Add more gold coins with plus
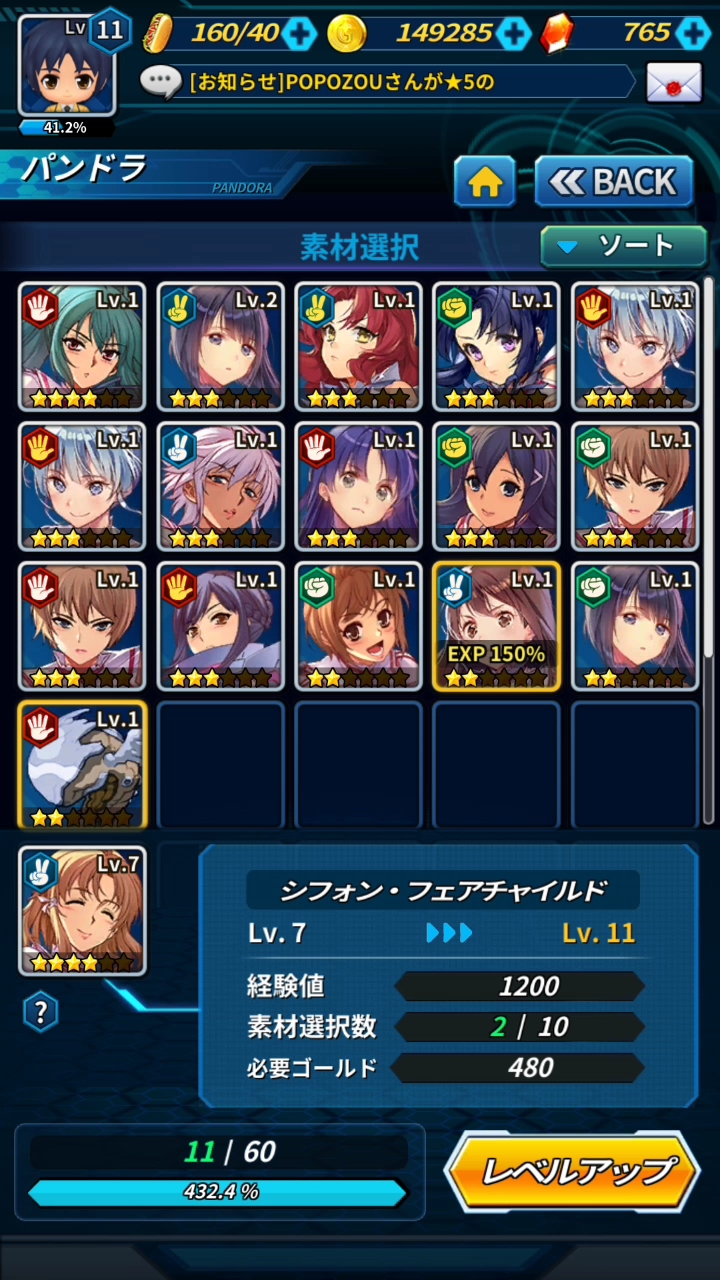This screenshot has height=1280, width=720. pos(513,33)
